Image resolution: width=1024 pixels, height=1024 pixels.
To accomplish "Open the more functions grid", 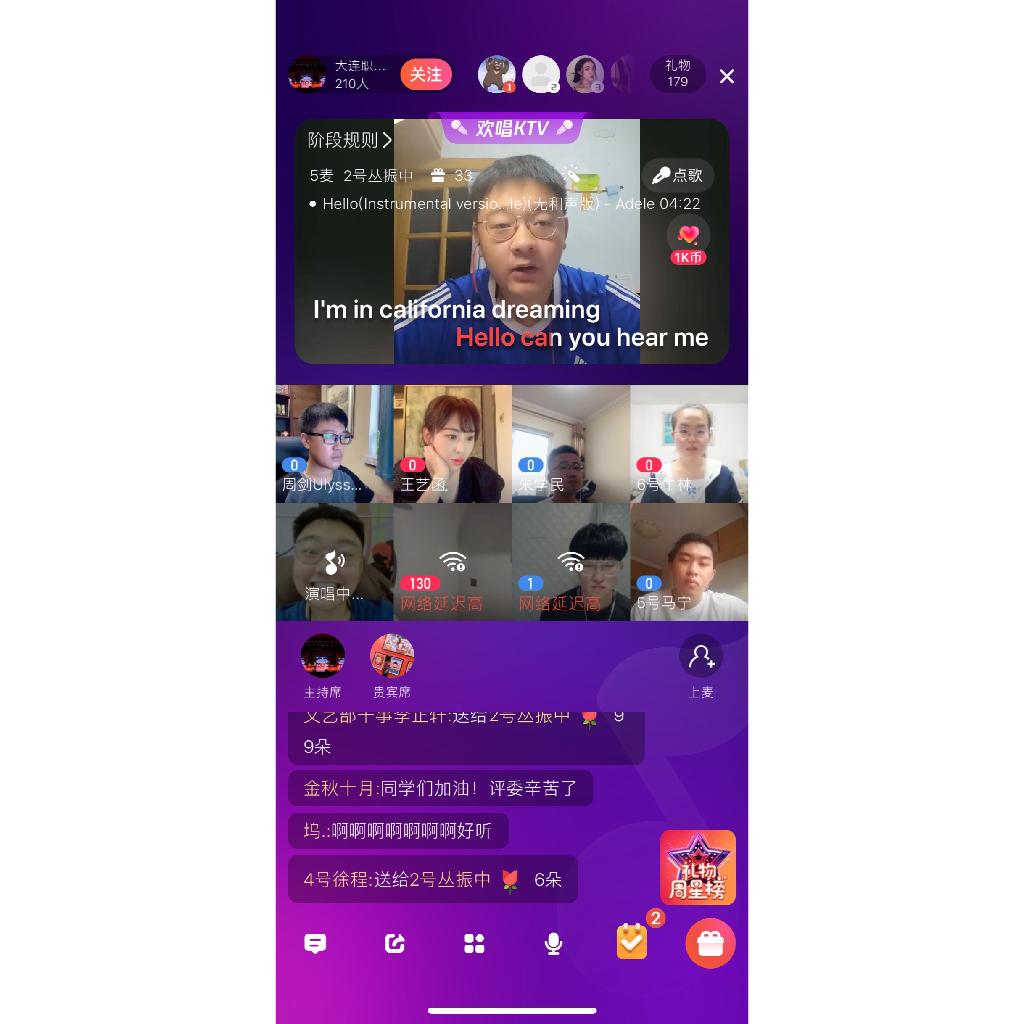I will [474, 943].
